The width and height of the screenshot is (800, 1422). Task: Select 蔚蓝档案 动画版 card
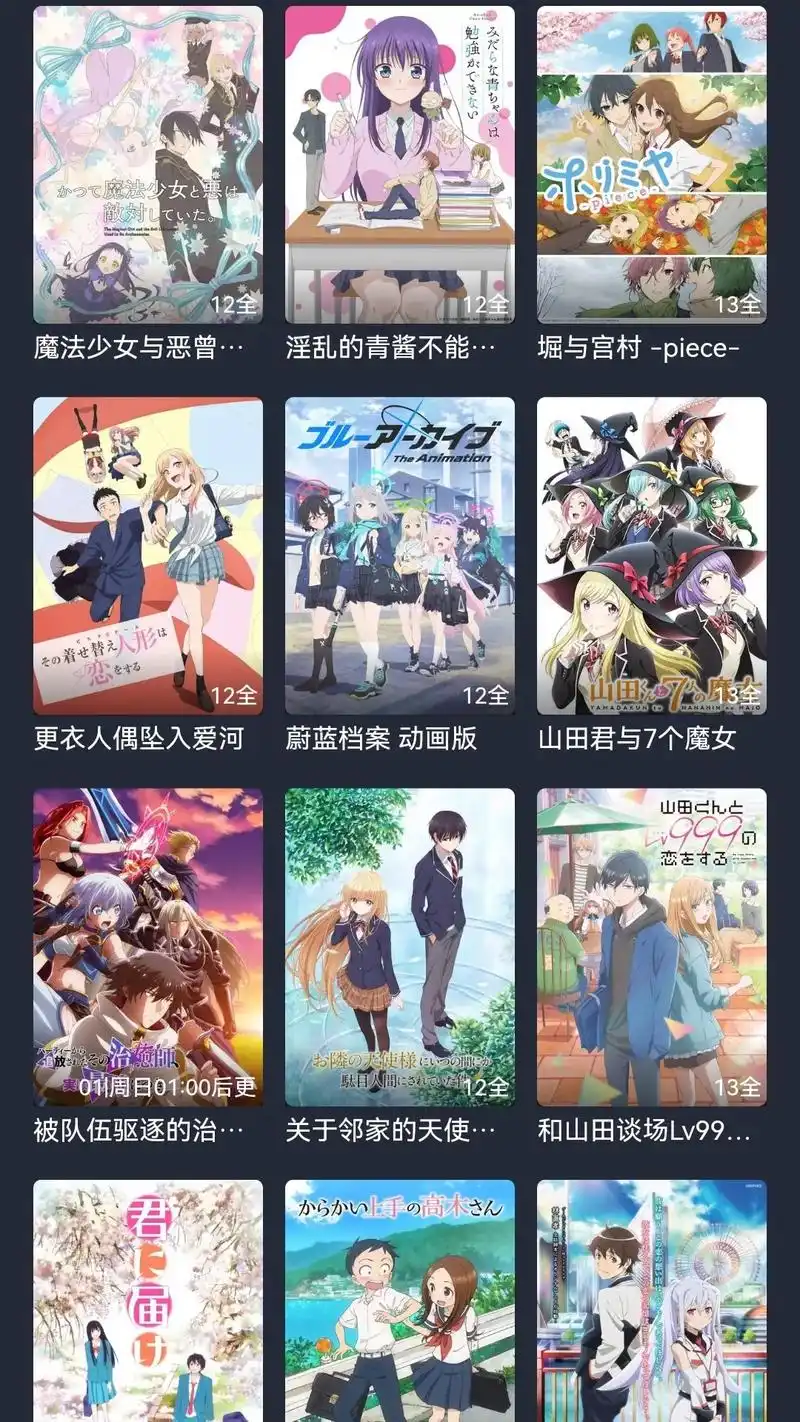pyautogui.click(x=400, y=556)
